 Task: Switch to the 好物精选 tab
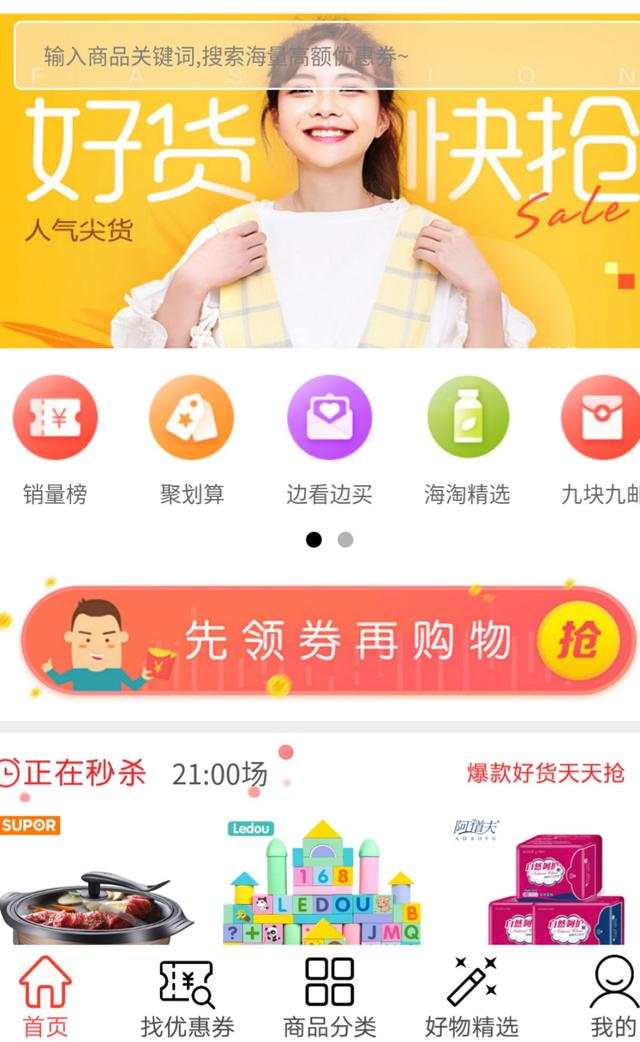(x=472, y=996)
